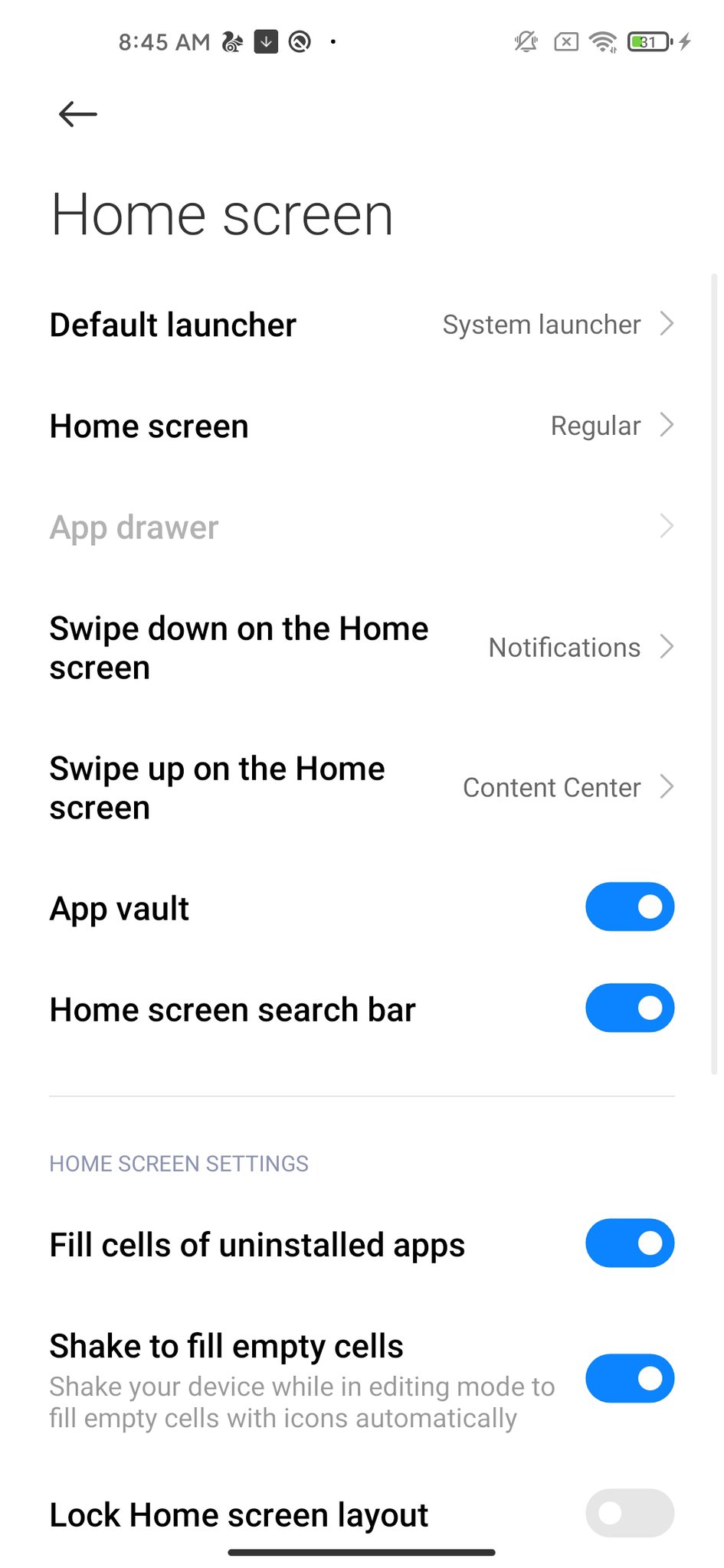The height and width of the screenshot is (1568, 724).
Task: Change Swipe down on the Home screen action
Action: (x=362, y=648)
